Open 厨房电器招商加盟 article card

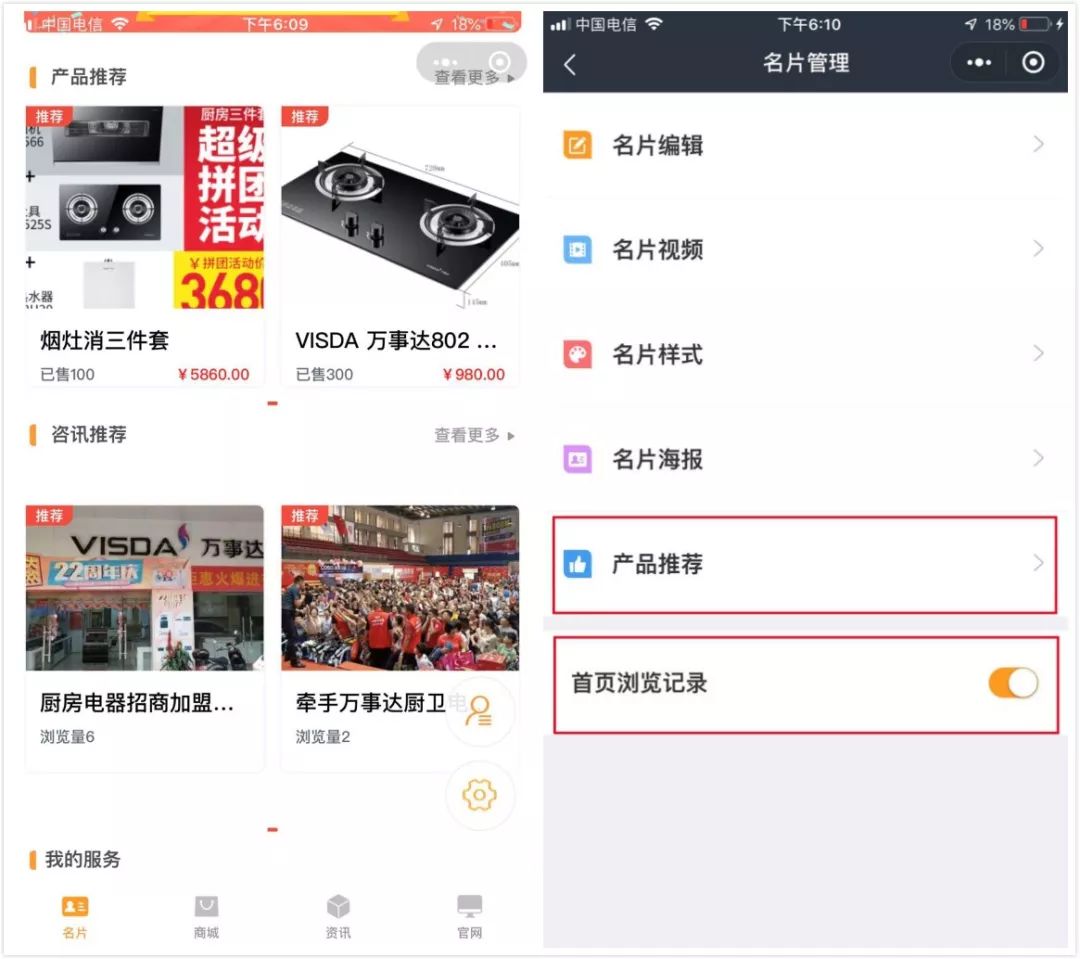pyautogui.click(x=145, y=635)
